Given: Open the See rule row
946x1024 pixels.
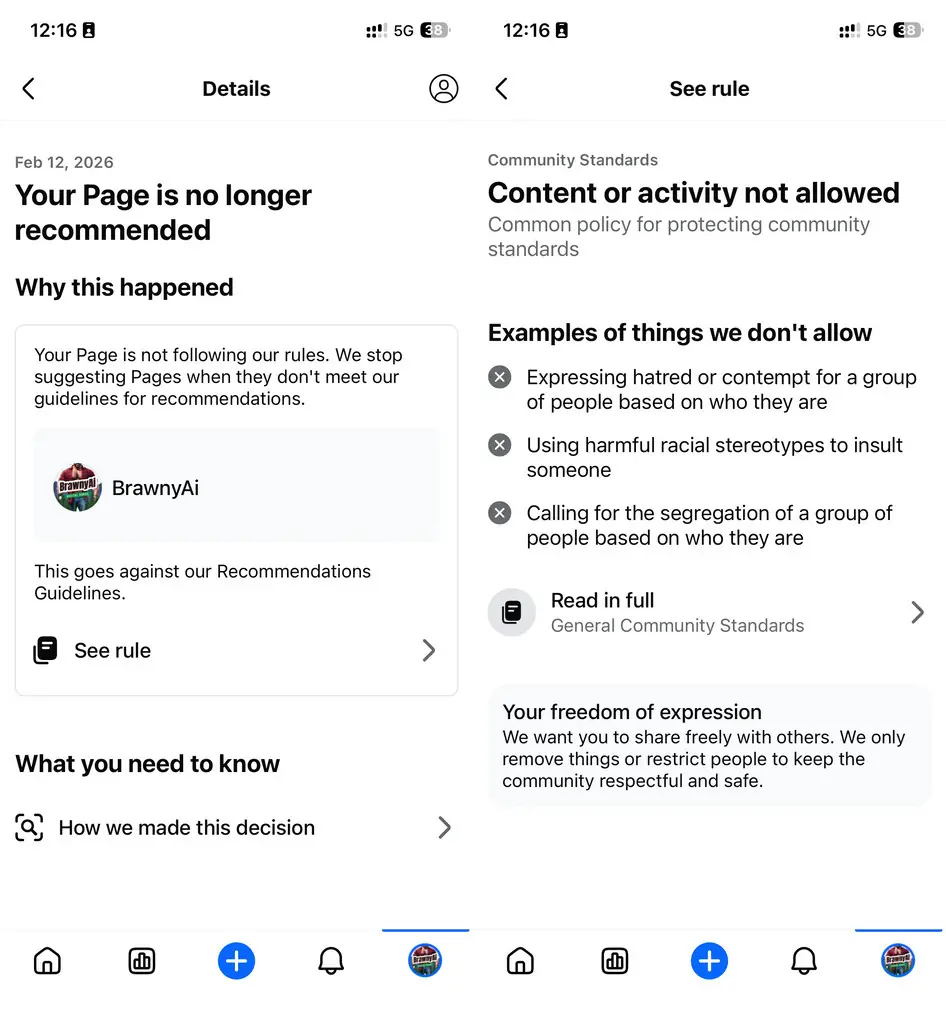Looking at the screenshot, I should point(236,651).
